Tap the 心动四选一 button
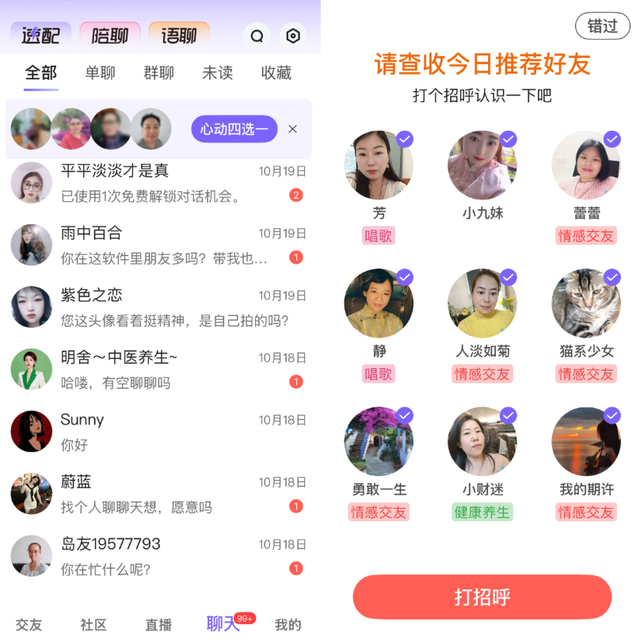Screen dimensions: 640x644 (234, 129)
